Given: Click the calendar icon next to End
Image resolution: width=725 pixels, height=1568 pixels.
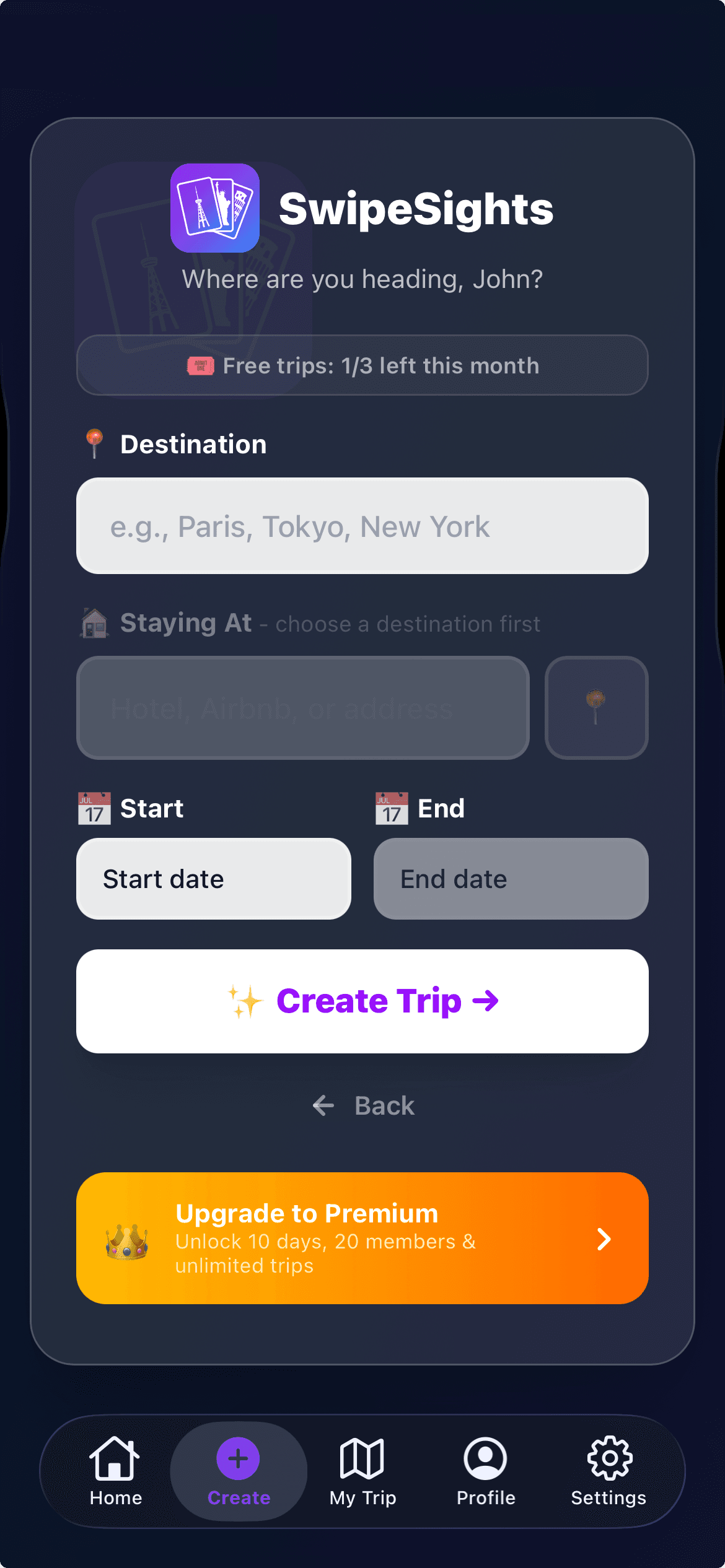Looking at the screenshot, I should [390, 807].
